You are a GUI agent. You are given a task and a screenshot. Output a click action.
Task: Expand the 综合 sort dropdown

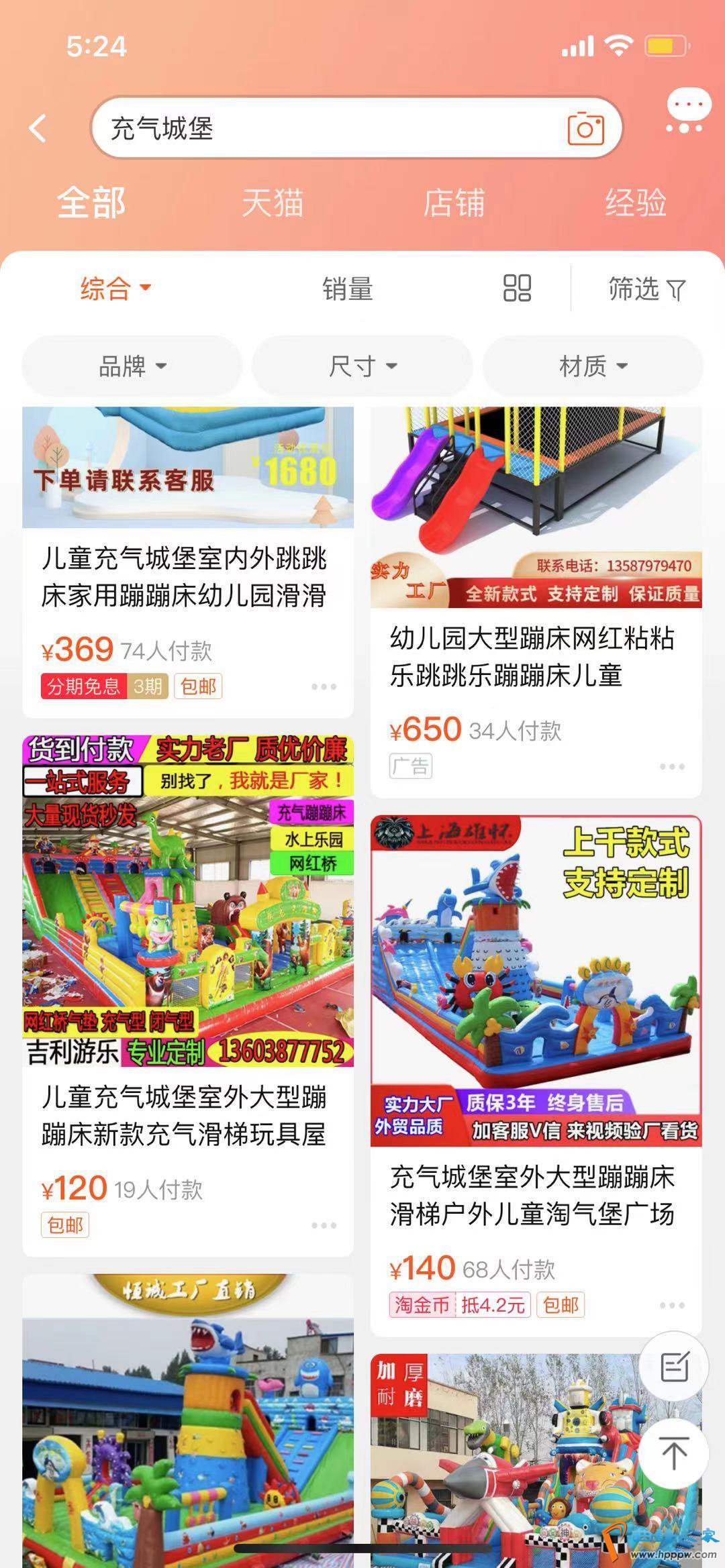tap(115, 289)
